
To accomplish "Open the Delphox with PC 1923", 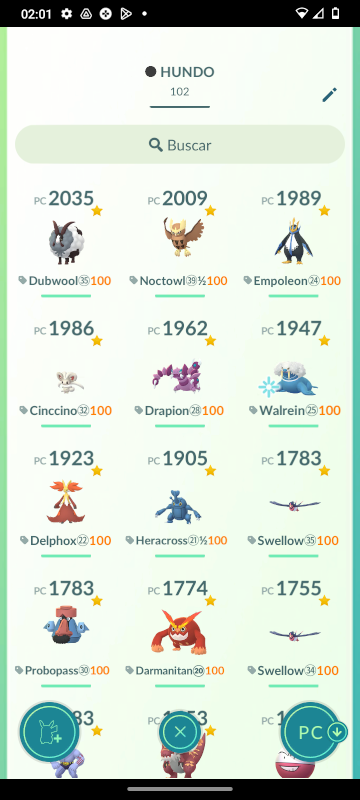I will click(x=66, y=502).
